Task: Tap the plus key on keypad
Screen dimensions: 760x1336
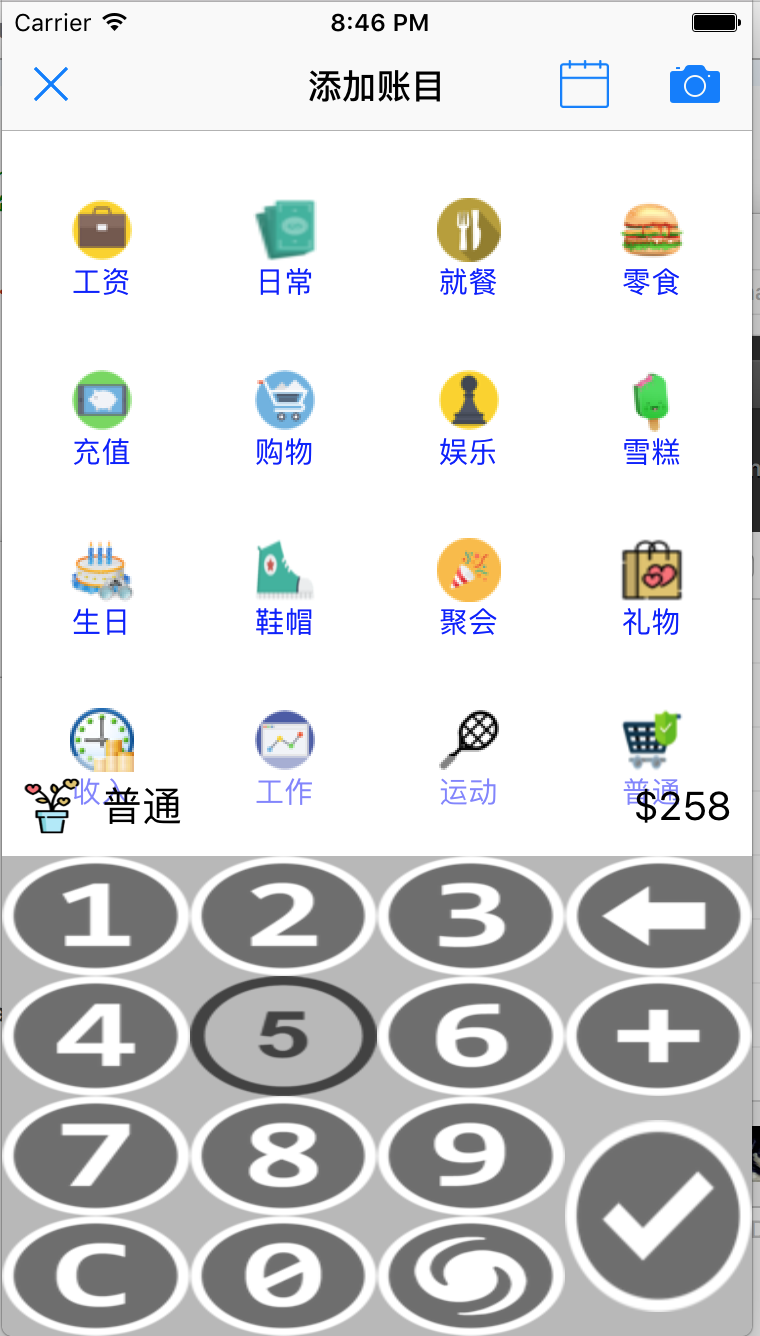Action: pos(658,1036)
